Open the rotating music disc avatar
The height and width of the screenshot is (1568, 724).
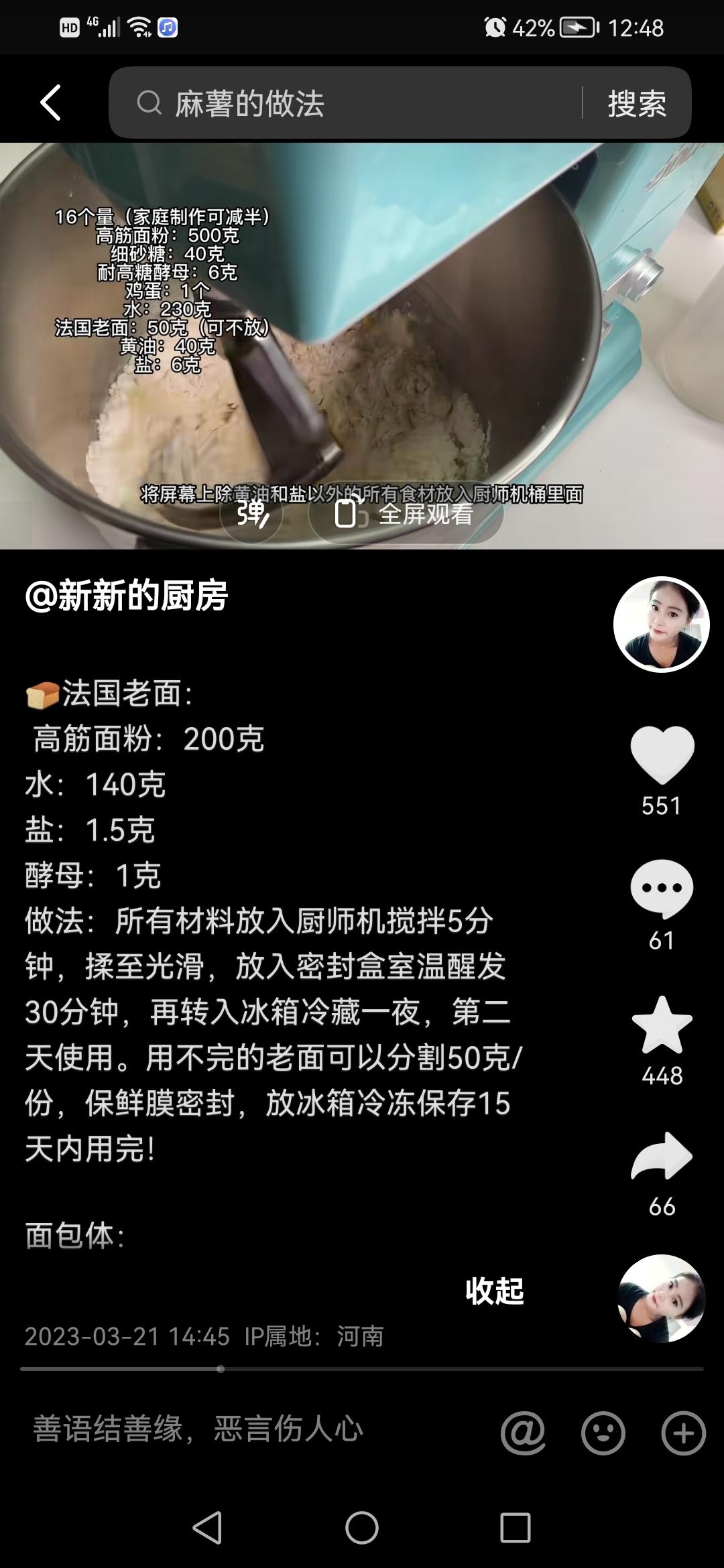click(661, 1298)
